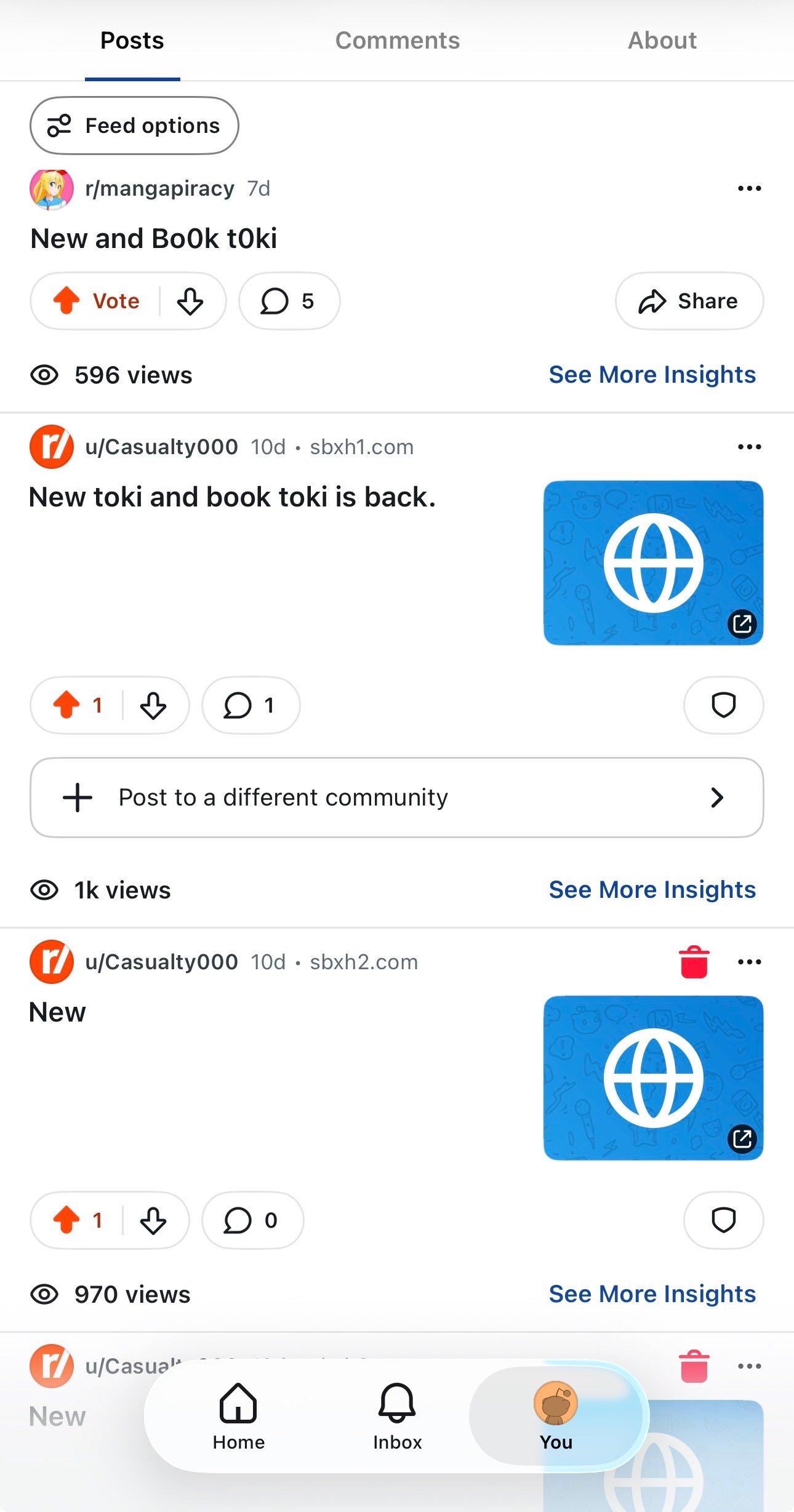
Task: See More Insights for the 1k views post
Action: (652, 890)
